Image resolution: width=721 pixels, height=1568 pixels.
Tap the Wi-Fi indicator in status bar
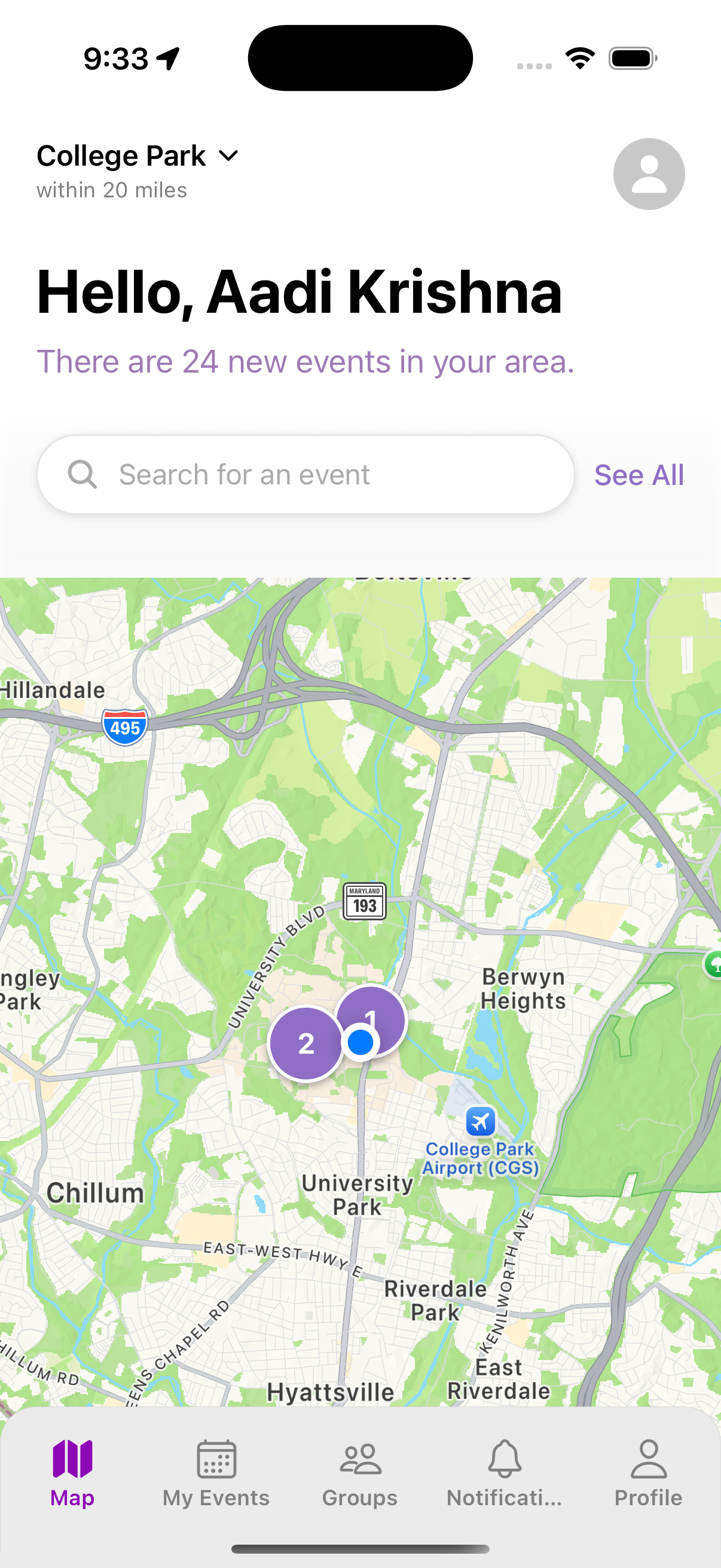point(579,57)
